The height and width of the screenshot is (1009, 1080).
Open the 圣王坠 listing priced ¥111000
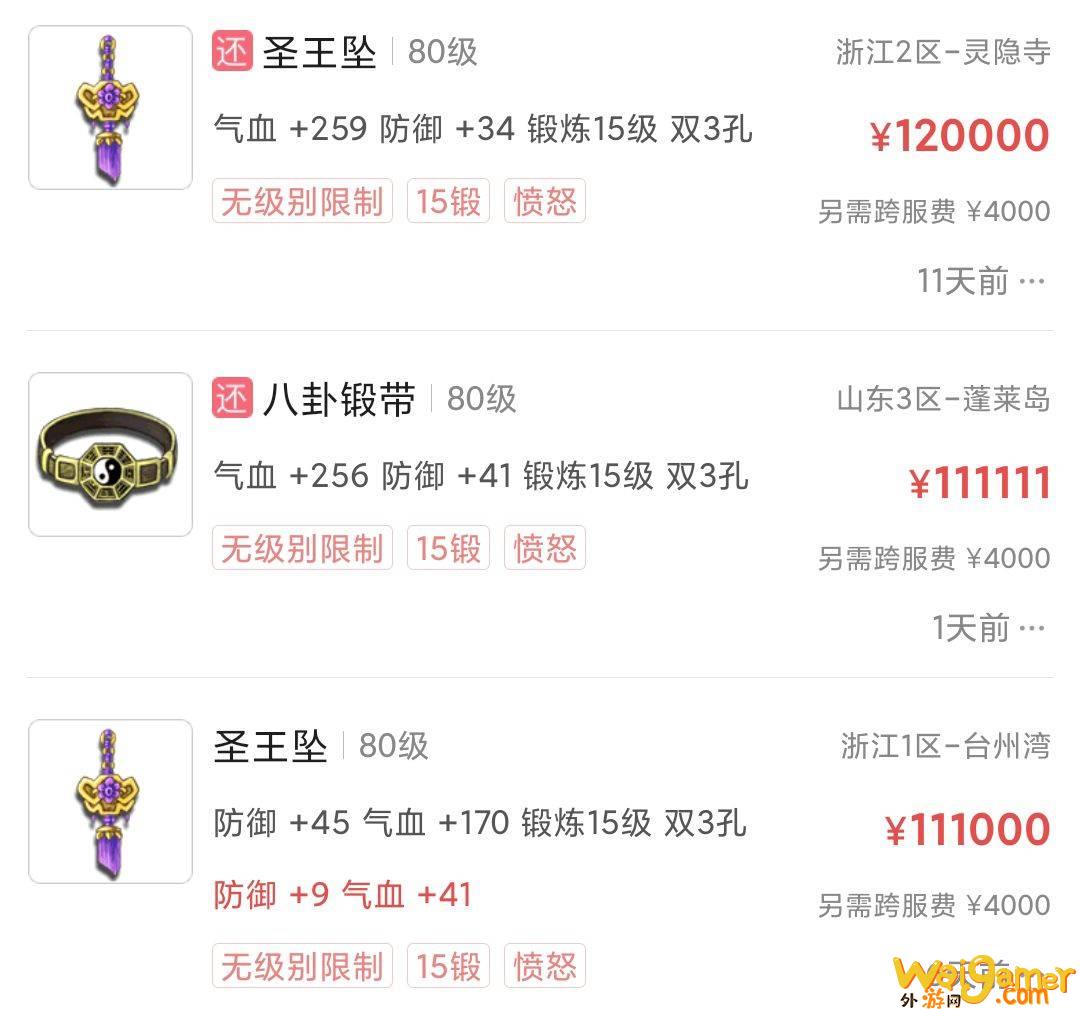(271, 746)
